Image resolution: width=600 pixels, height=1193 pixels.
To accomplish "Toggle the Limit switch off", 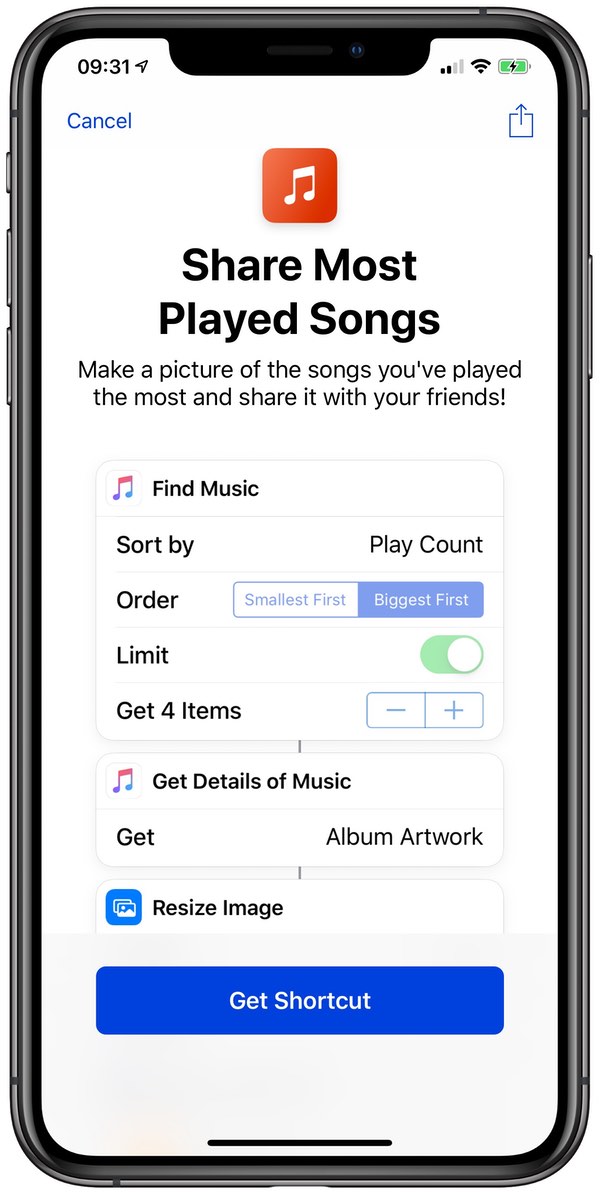I will point(452,655).
